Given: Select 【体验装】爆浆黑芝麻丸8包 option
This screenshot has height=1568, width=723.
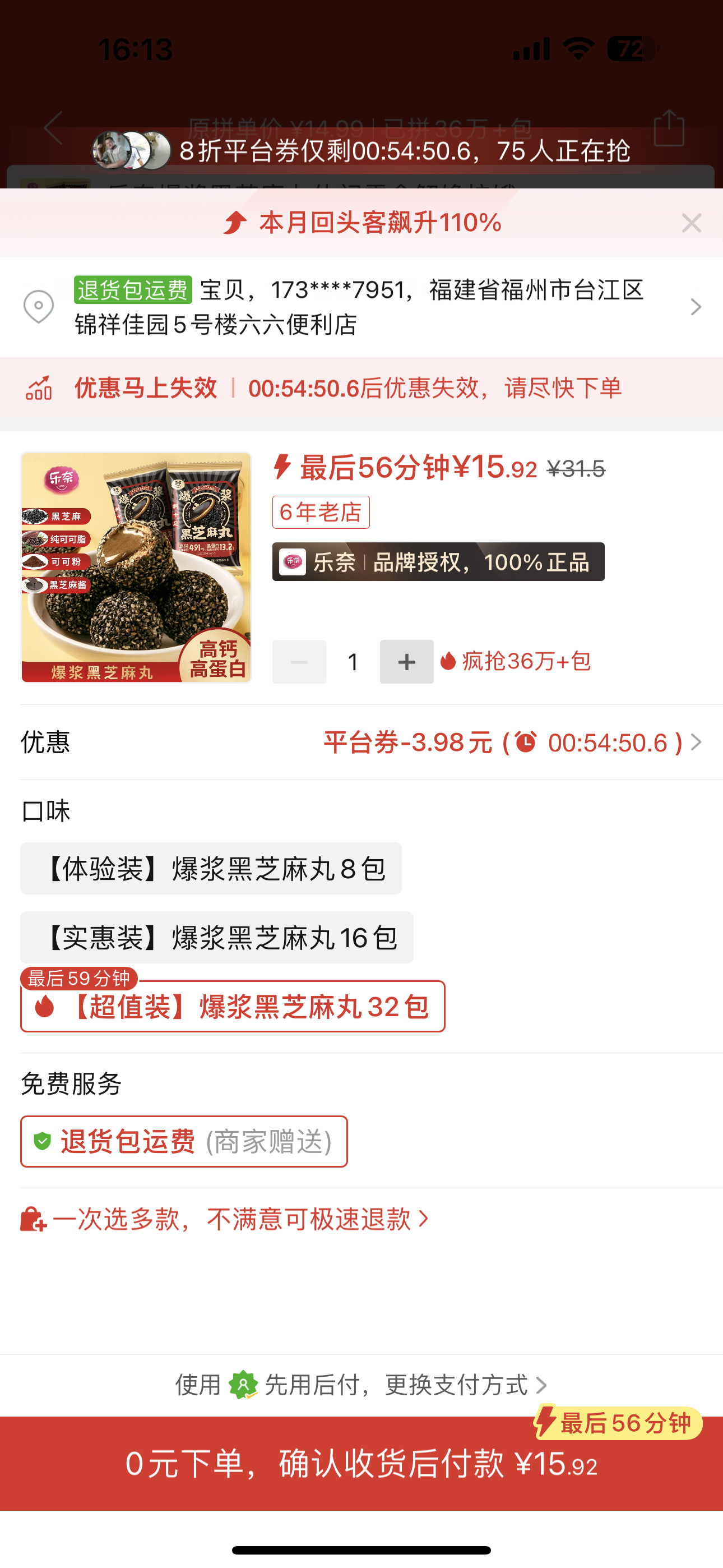Looking at the screenshot, I should [211, 869].
